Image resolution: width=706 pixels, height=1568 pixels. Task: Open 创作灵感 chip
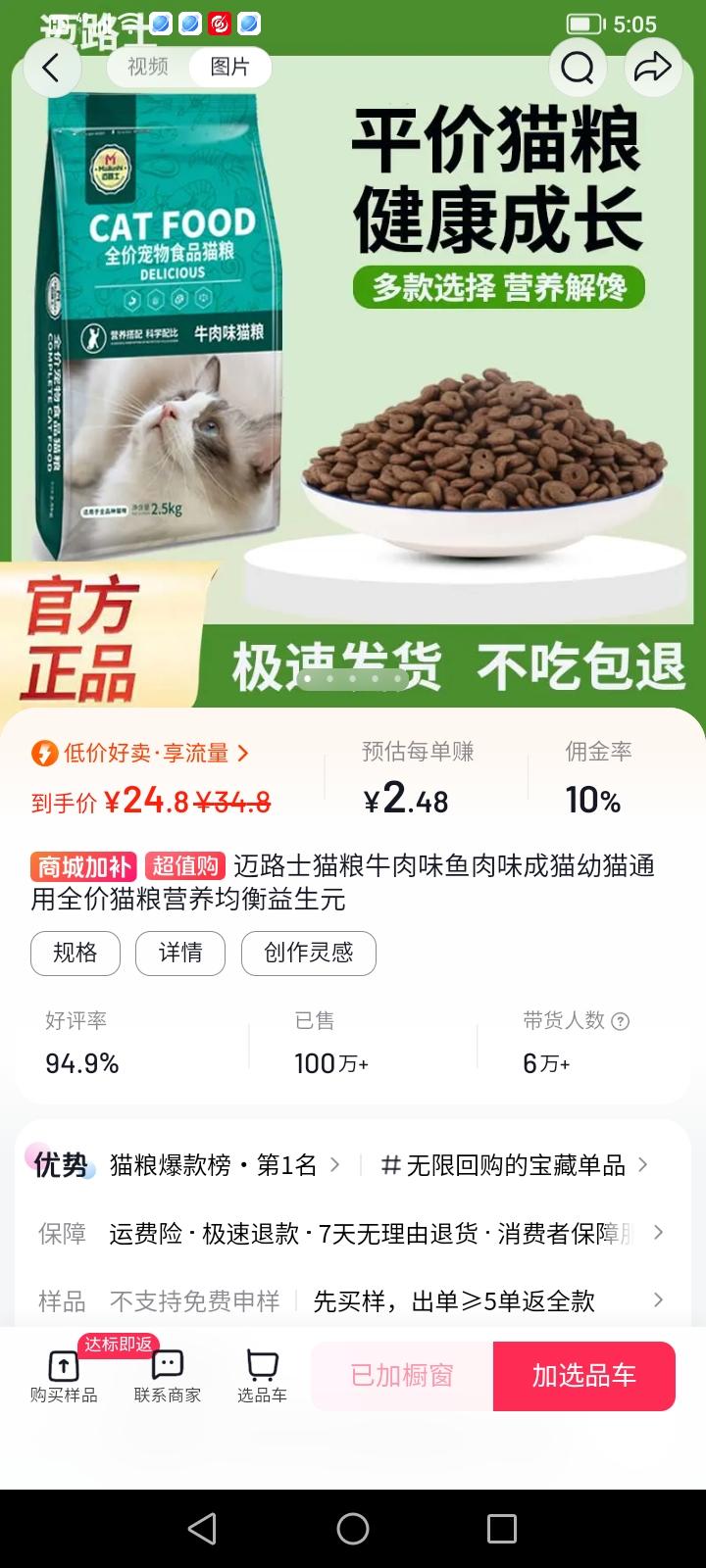click(x=308, y=953)
